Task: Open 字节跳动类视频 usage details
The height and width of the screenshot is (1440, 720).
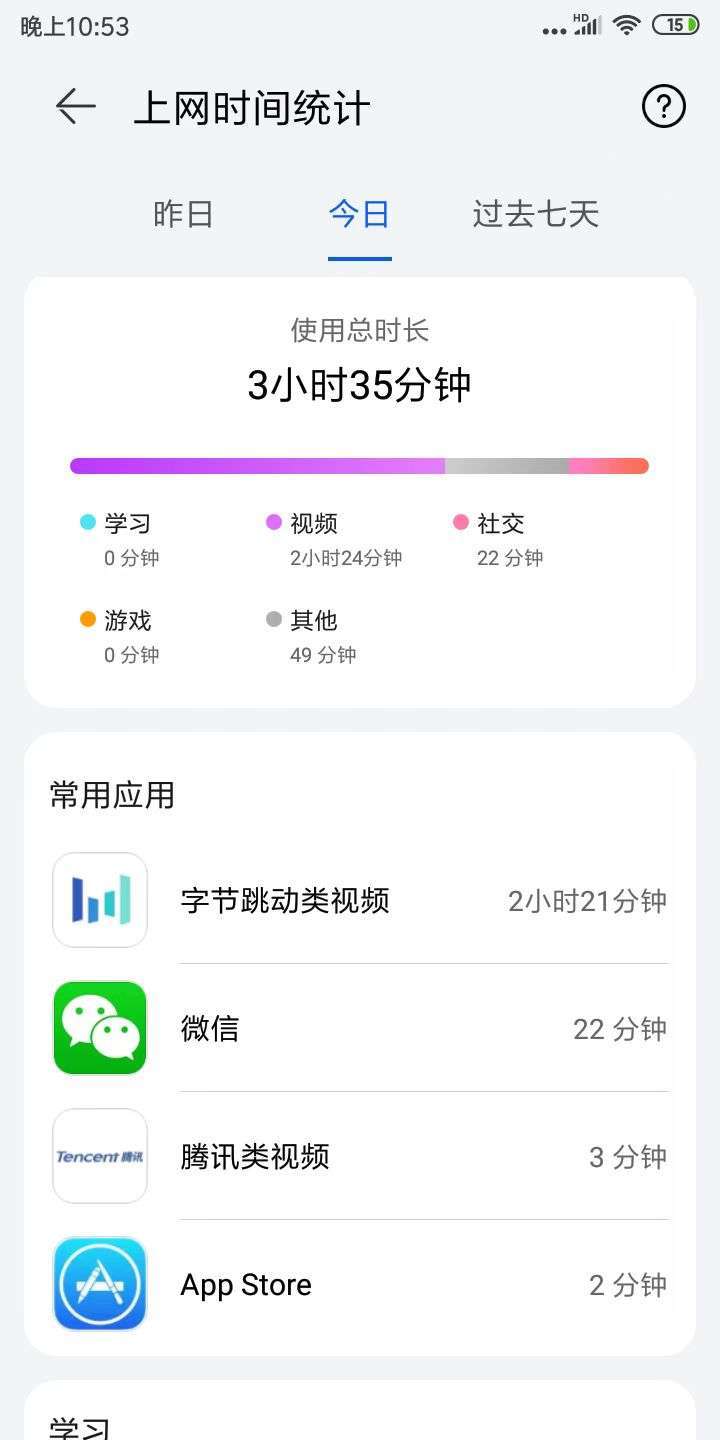Action: 360,900
